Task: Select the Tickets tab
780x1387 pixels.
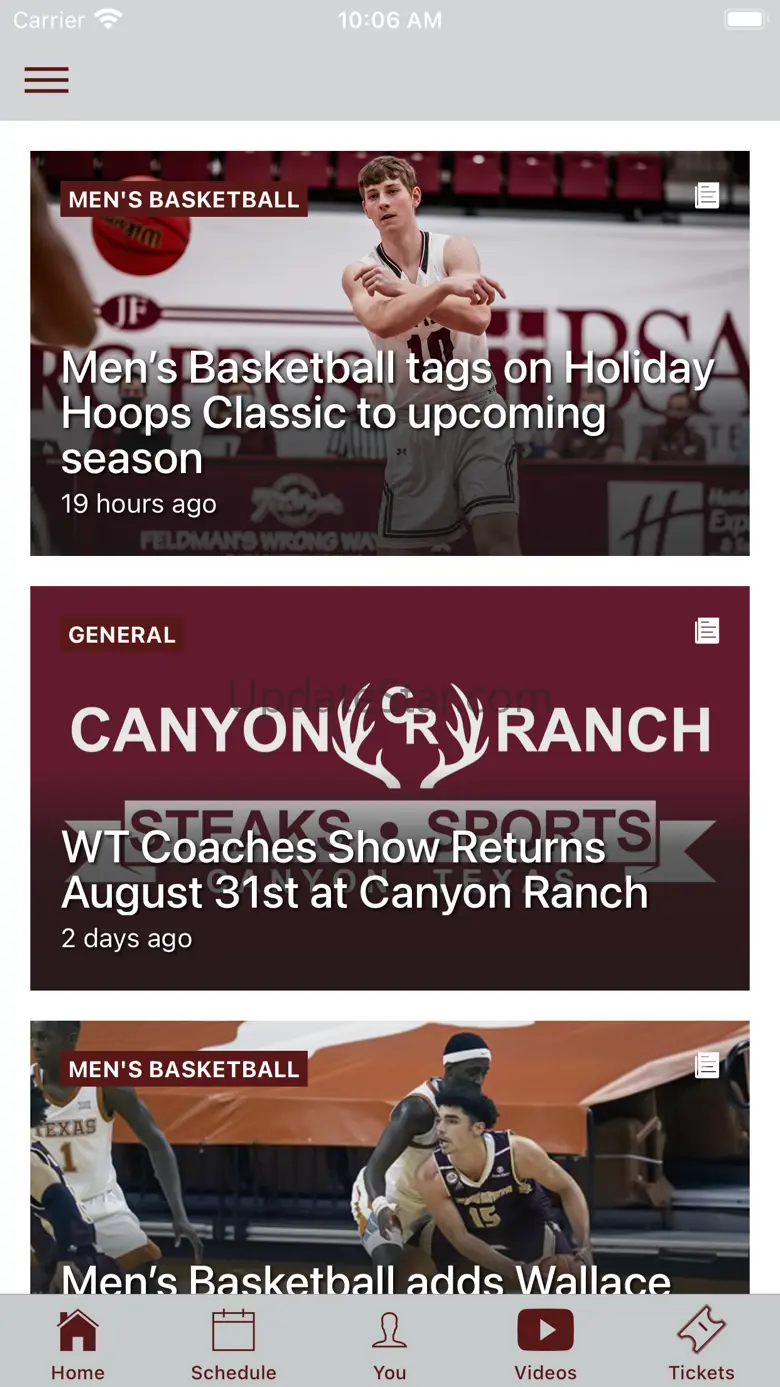Action: (x=701, y=1343)
